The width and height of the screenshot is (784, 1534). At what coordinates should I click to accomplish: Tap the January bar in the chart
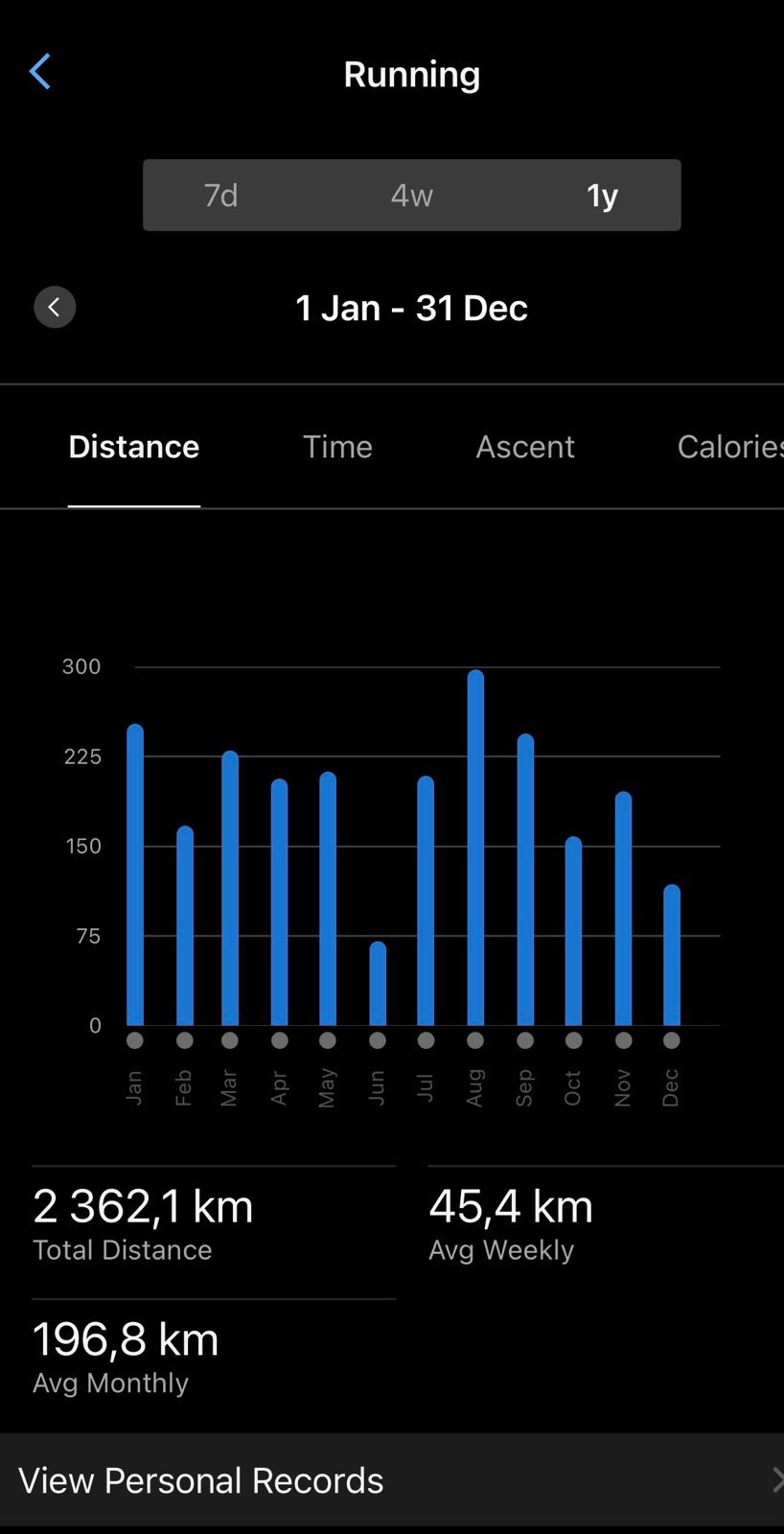(135, 875)
